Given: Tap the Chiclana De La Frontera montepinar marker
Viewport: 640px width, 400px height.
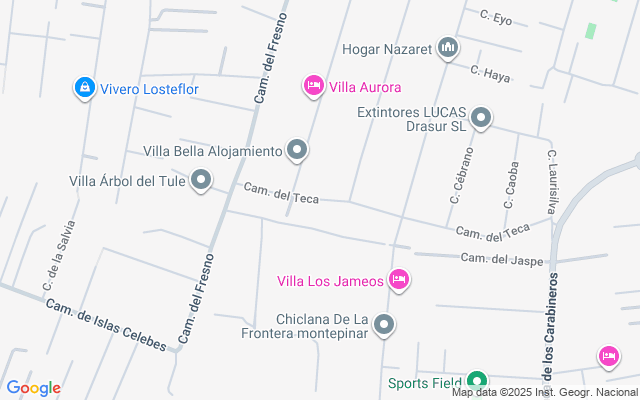Looking at the screenshot, I should [x=385, y=326].
